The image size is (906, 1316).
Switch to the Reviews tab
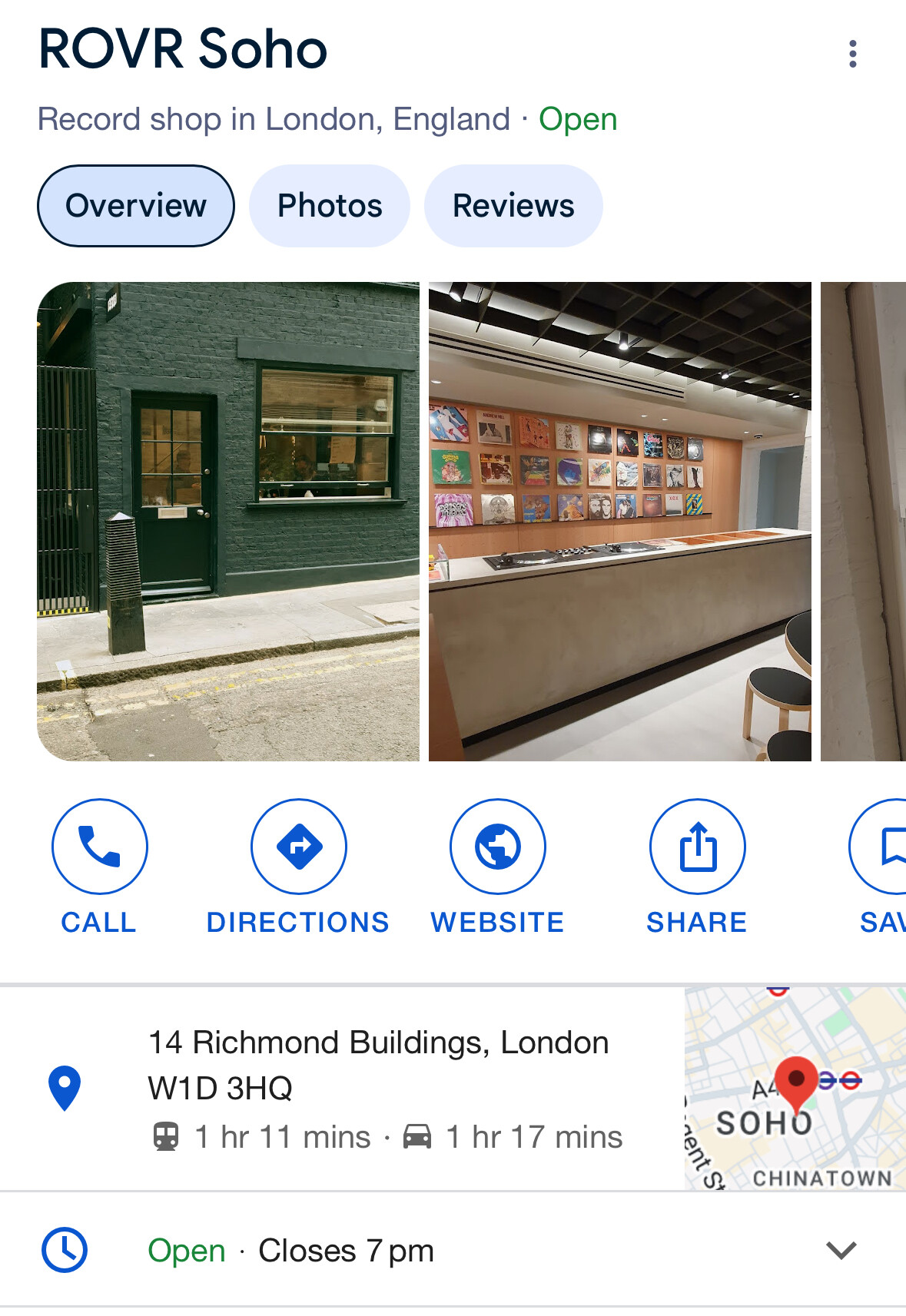coord(513,206)
